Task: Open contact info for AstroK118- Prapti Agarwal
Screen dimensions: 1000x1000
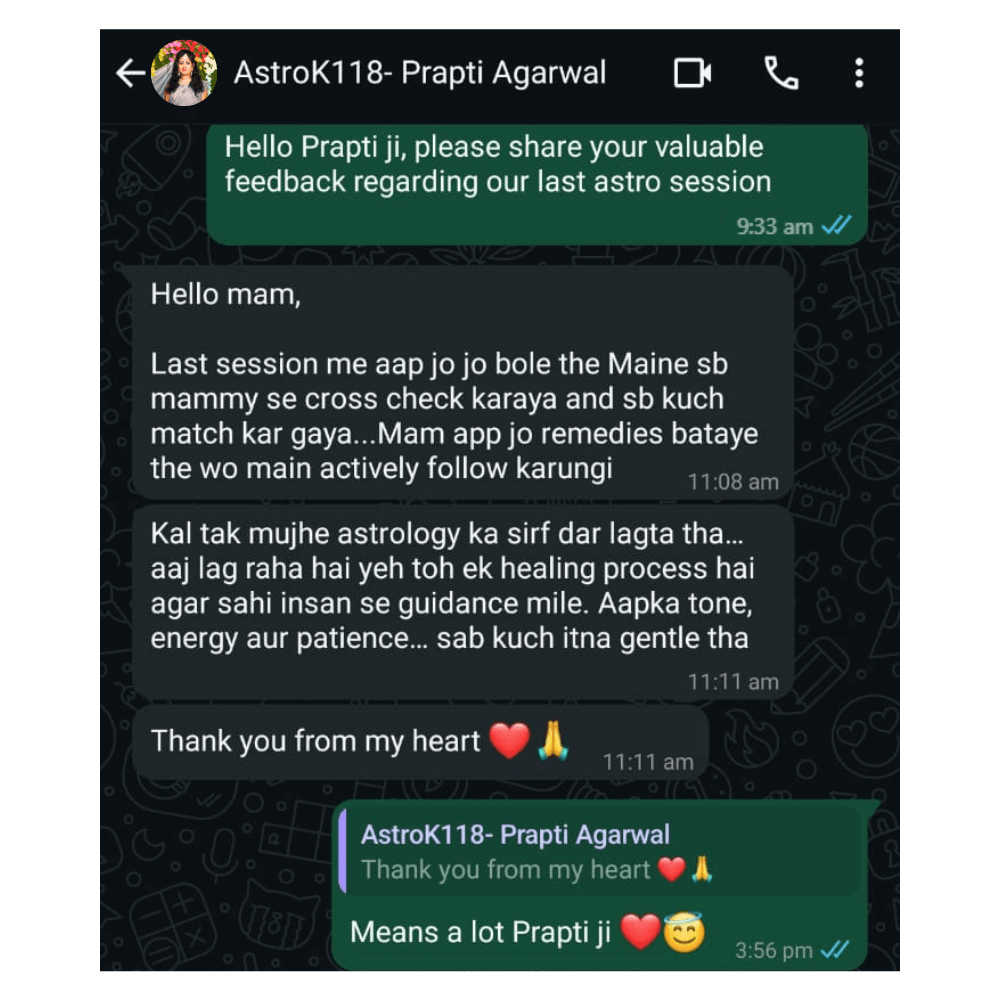Action: (420, 73)
